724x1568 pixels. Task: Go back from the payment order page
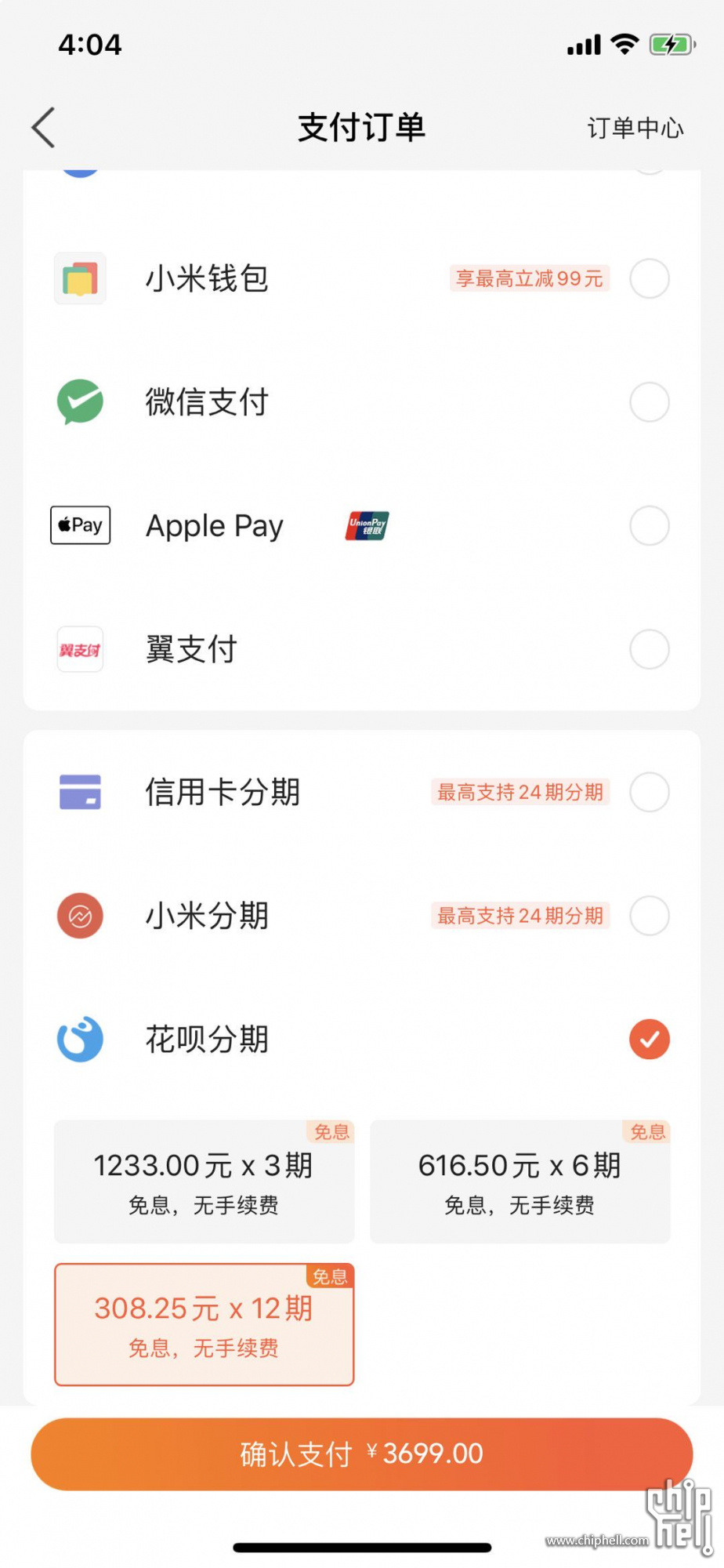pos(44,128)
